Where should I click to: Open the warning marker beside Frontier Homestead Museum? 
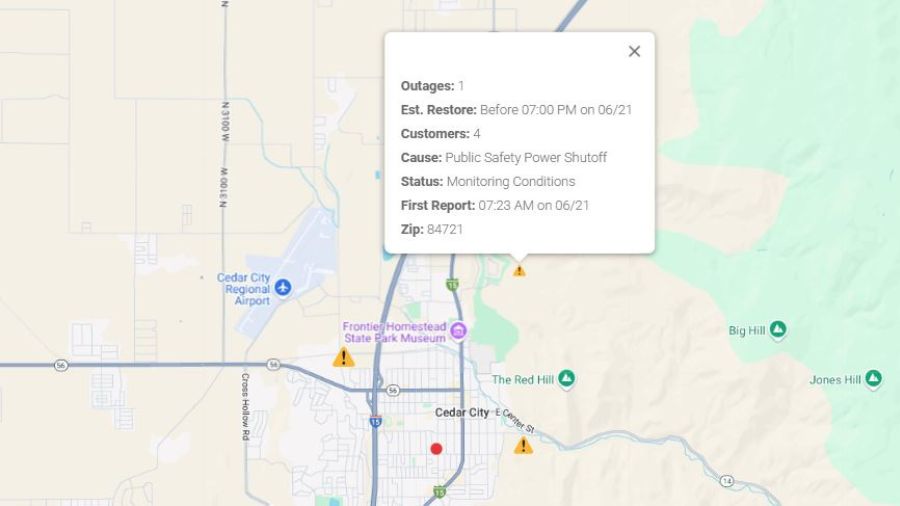tap(343, 358)
